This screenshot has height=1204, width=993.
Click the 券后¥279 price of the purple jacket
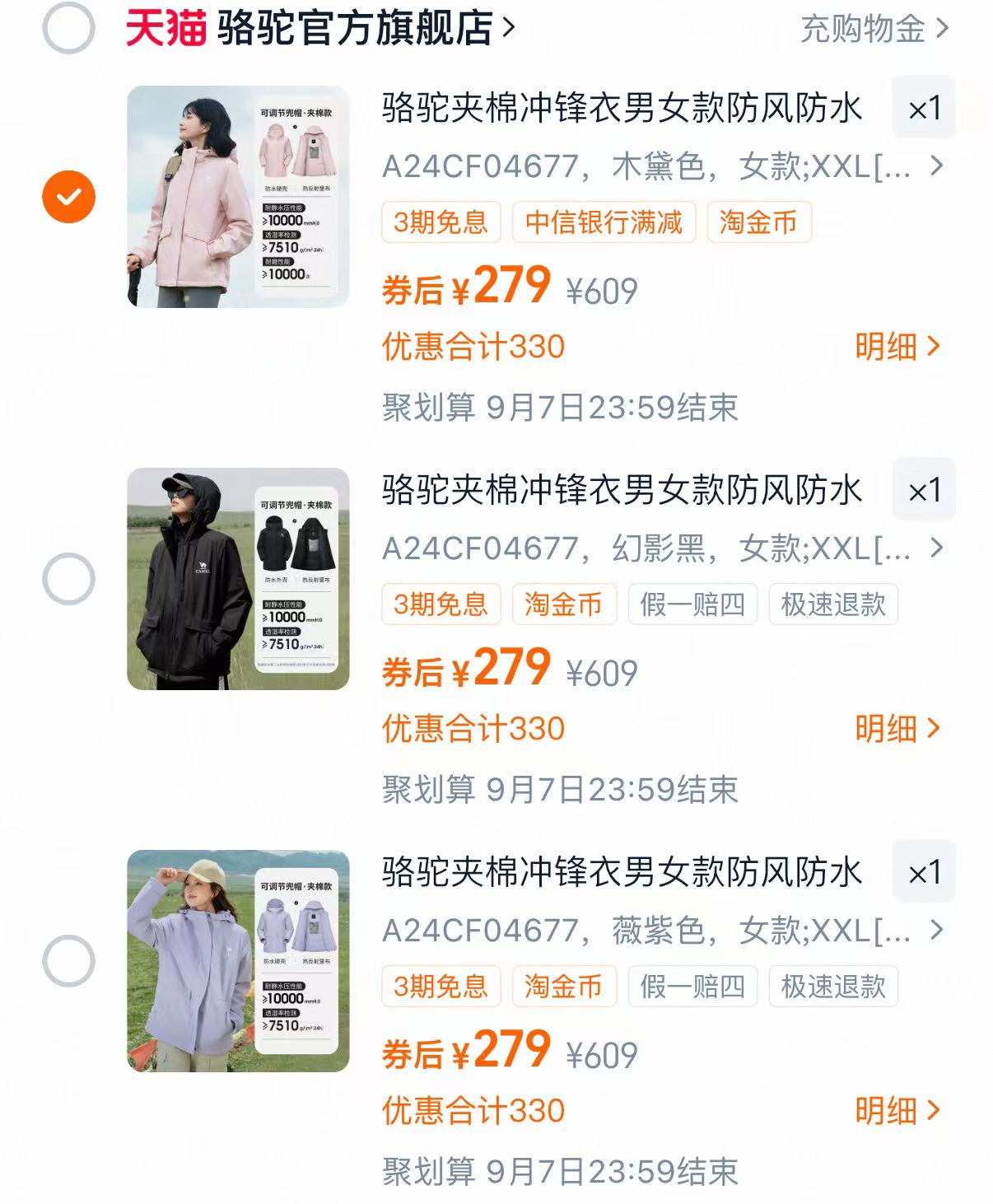click(x=467, y=1049)
